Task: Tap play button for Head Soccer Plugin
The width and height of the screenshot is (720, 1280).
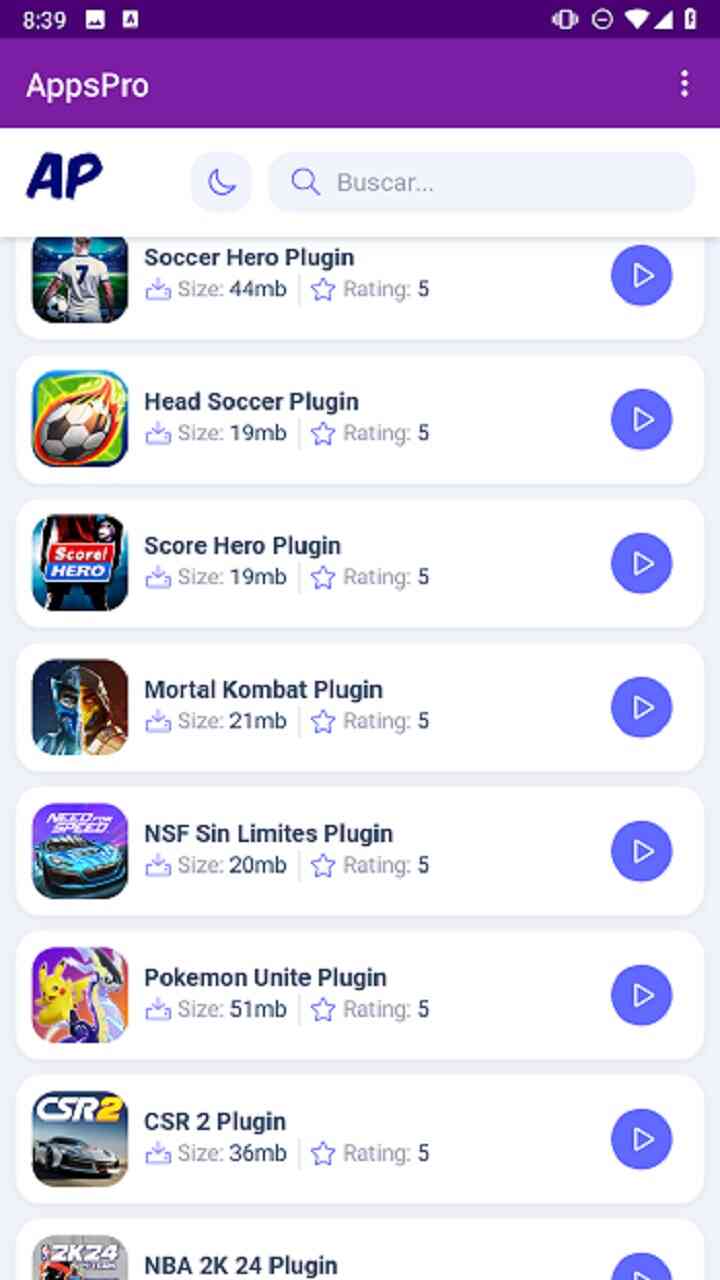Action: [641, 419]
